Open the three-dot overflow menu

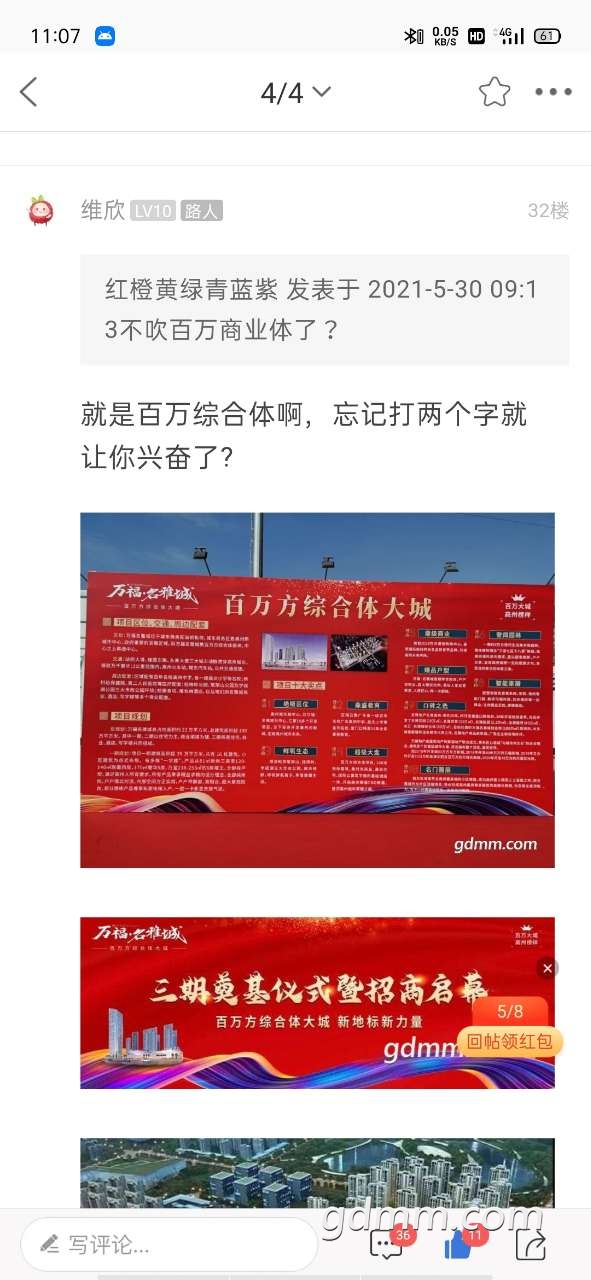point(553,92)
